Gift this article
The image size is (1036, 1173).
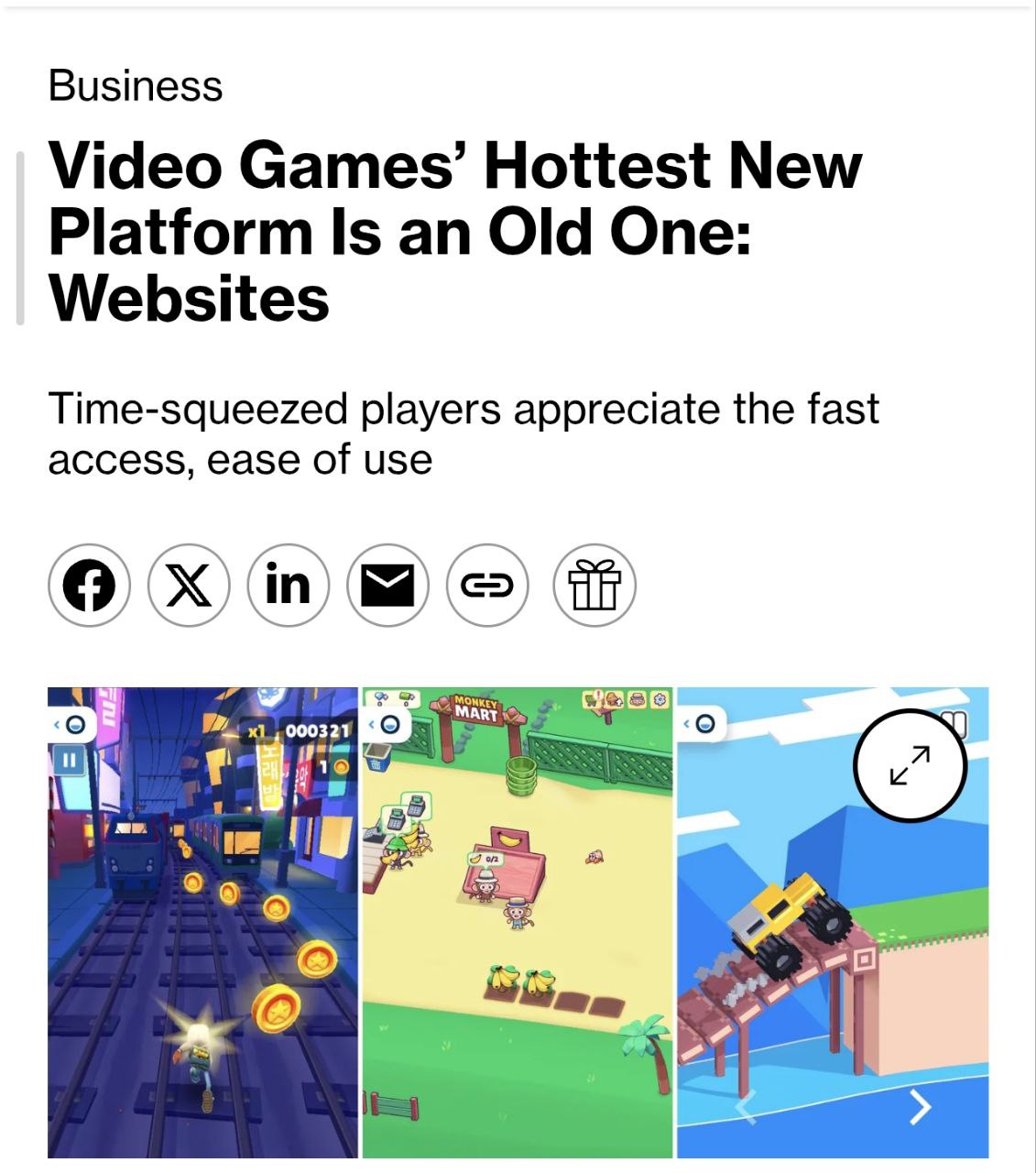(x=594, y=586)
